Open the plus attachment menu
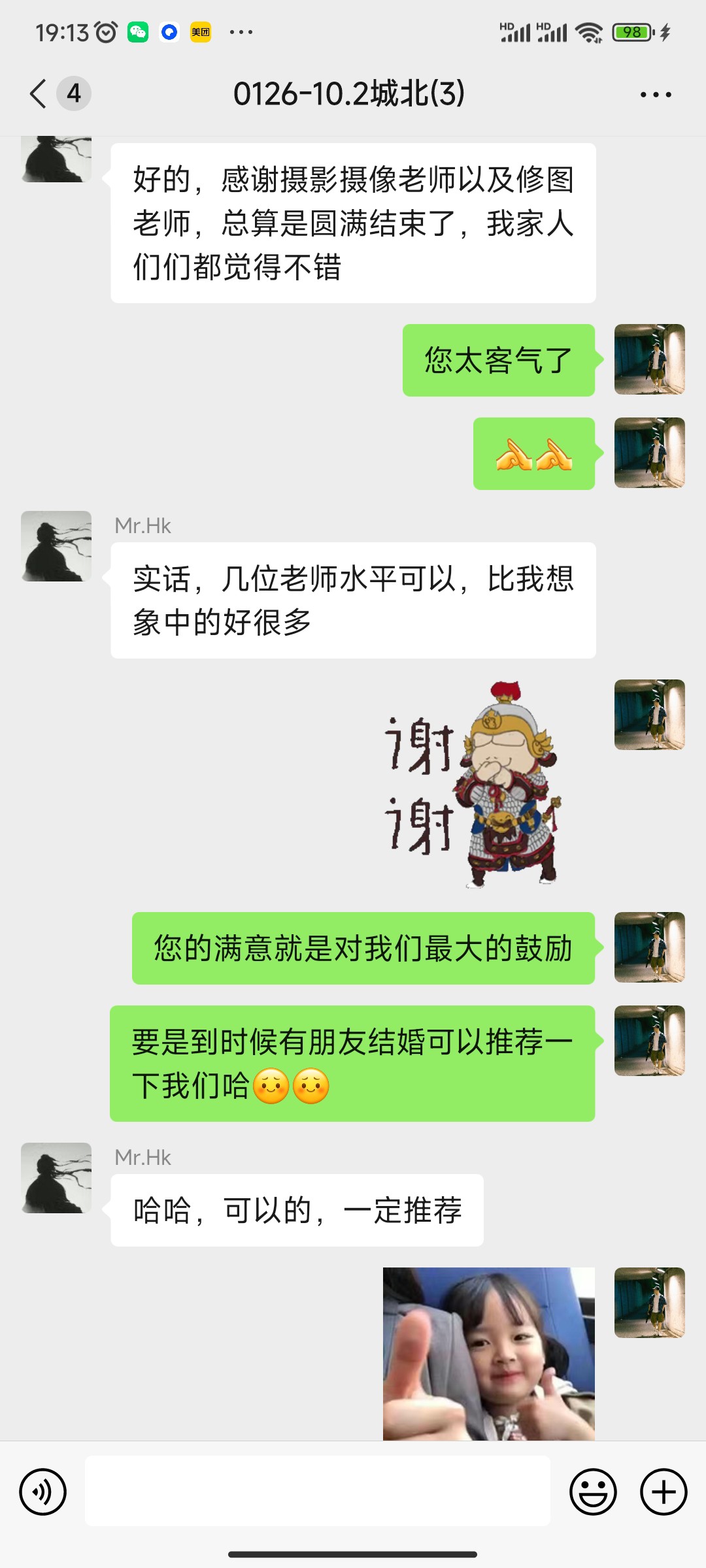 664,1492
